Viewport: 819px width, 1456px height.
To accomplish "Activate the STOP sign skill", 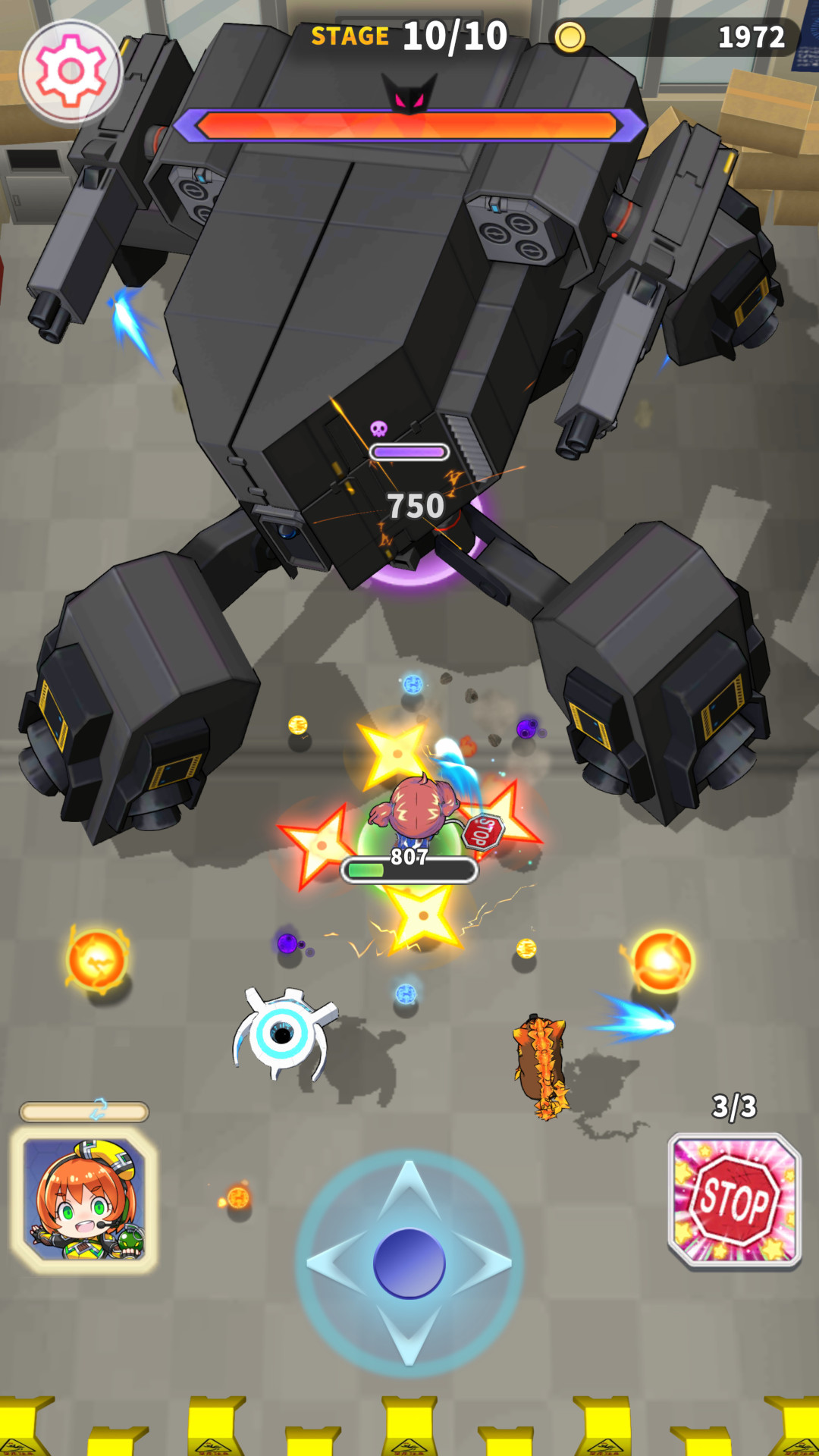I will (734, 1200).
